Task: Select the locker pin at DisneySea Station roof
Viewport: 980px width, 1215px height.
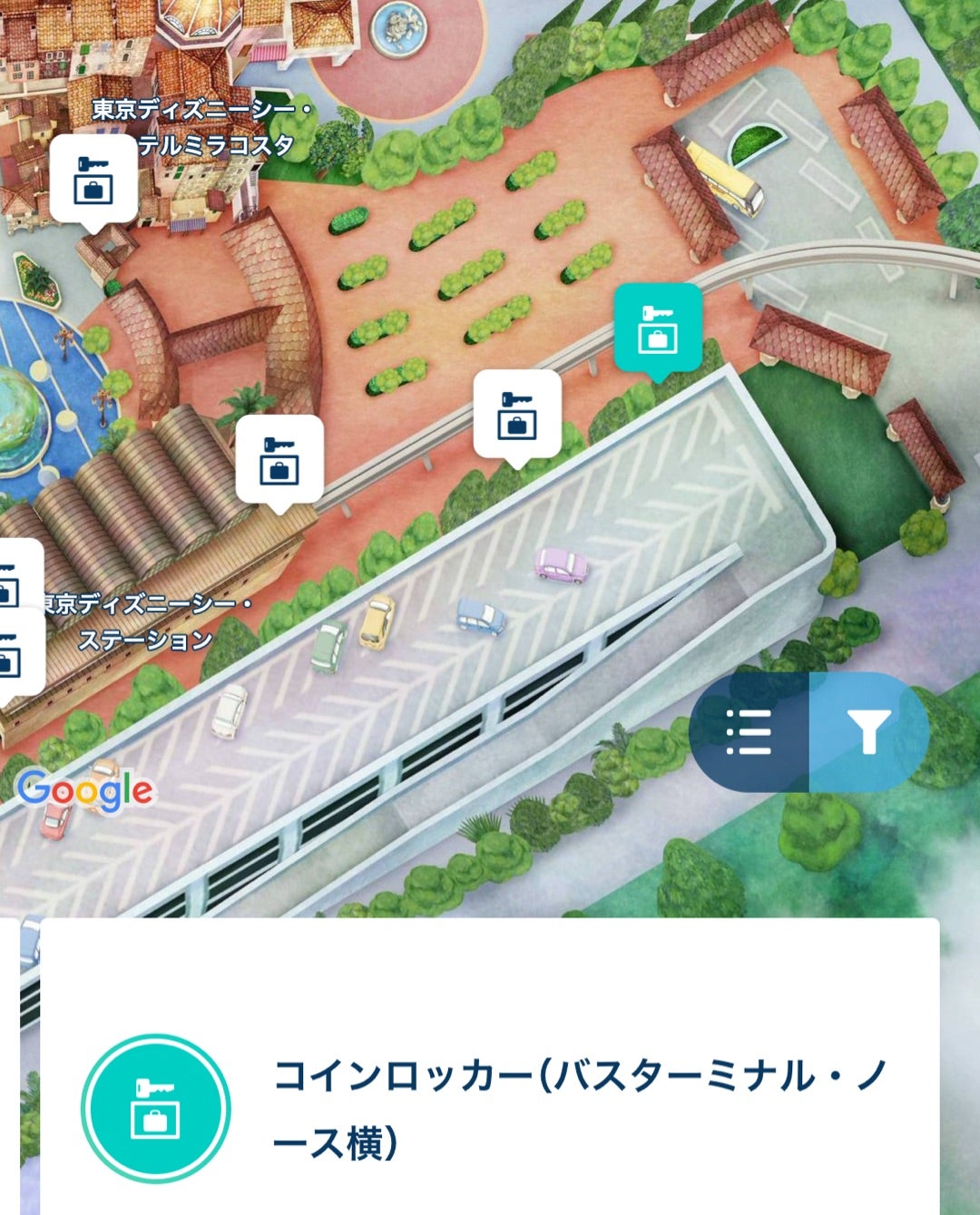Action: pyautogui.click(x=279, y=459)
